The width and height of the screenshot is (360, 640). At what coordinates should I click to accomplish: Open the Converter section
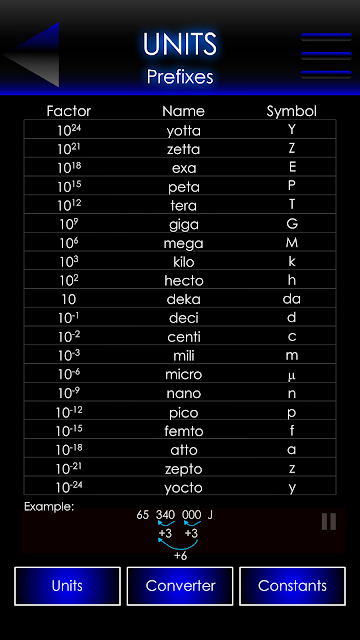(x=180, y=586)
